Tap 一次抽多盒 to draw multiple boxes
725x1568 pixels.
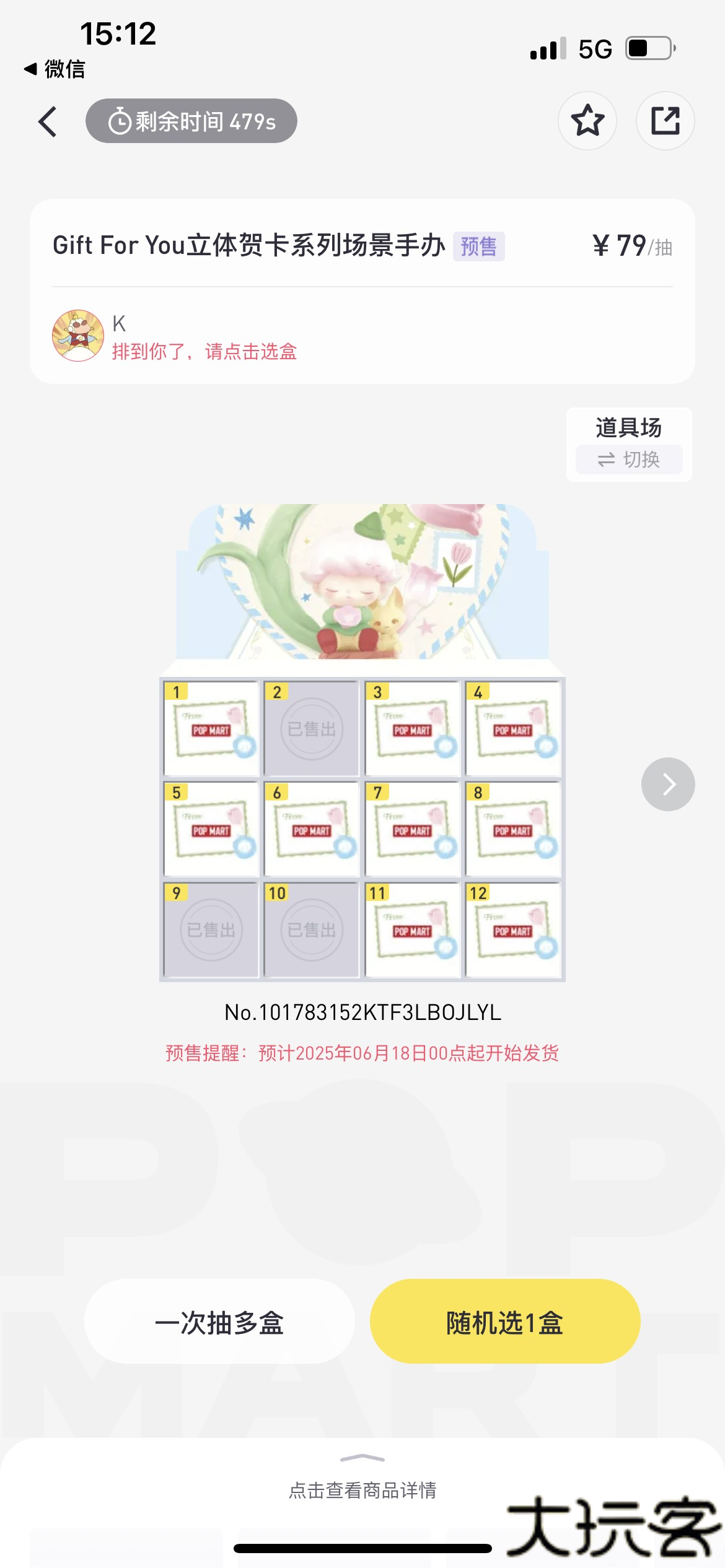[219, 1322]
